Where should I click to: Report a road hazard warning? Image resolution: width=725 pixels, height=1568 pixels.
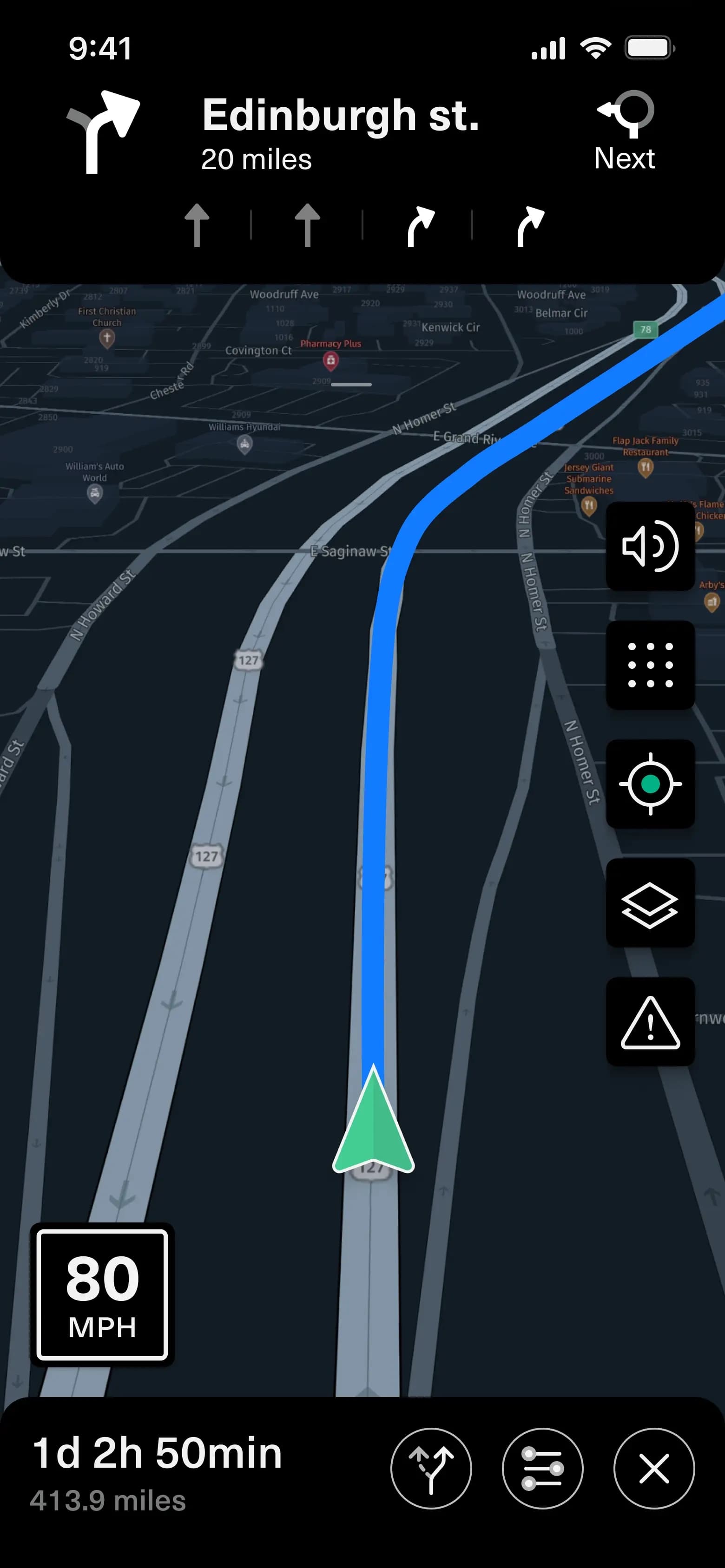[649, 1021]
